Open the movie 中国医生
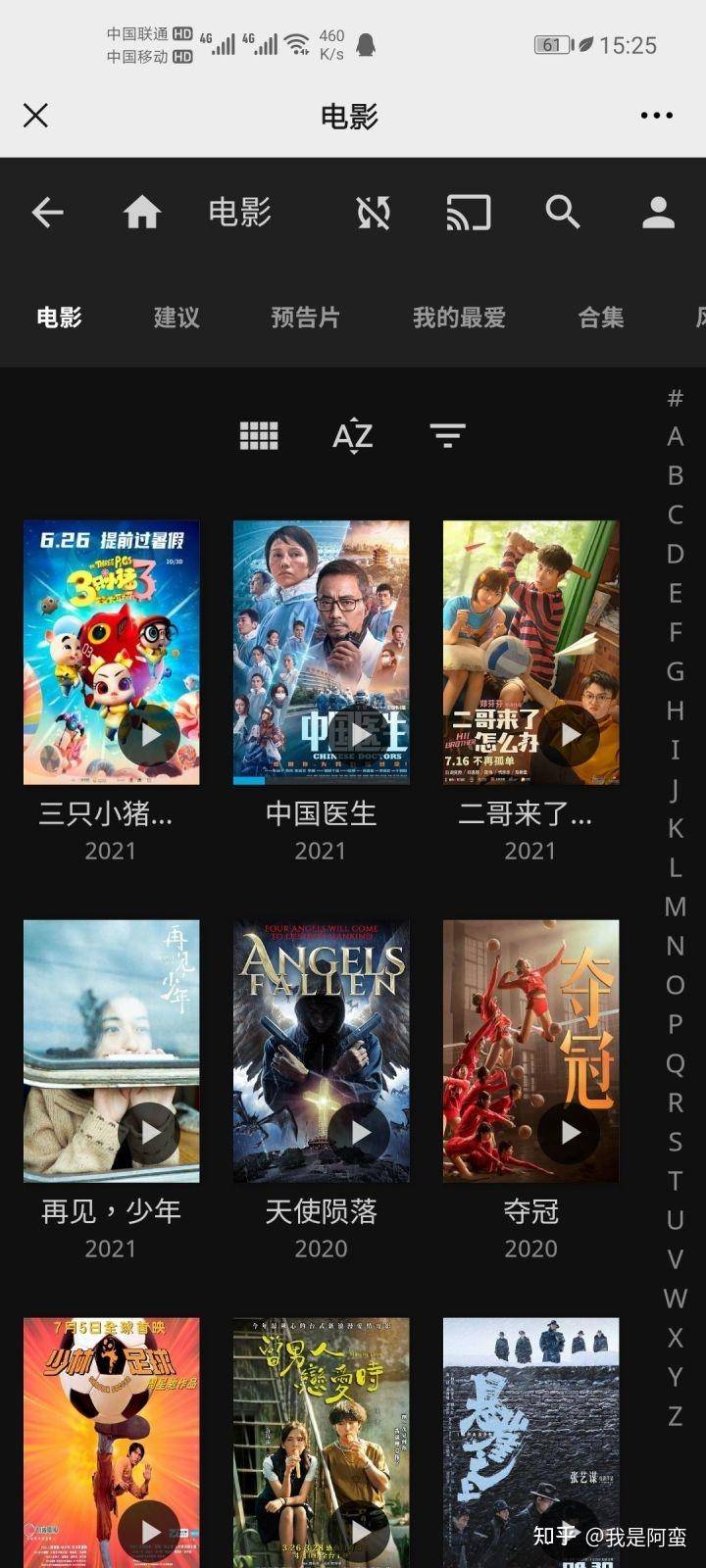 pyautogui.click(x=321, y=652)
